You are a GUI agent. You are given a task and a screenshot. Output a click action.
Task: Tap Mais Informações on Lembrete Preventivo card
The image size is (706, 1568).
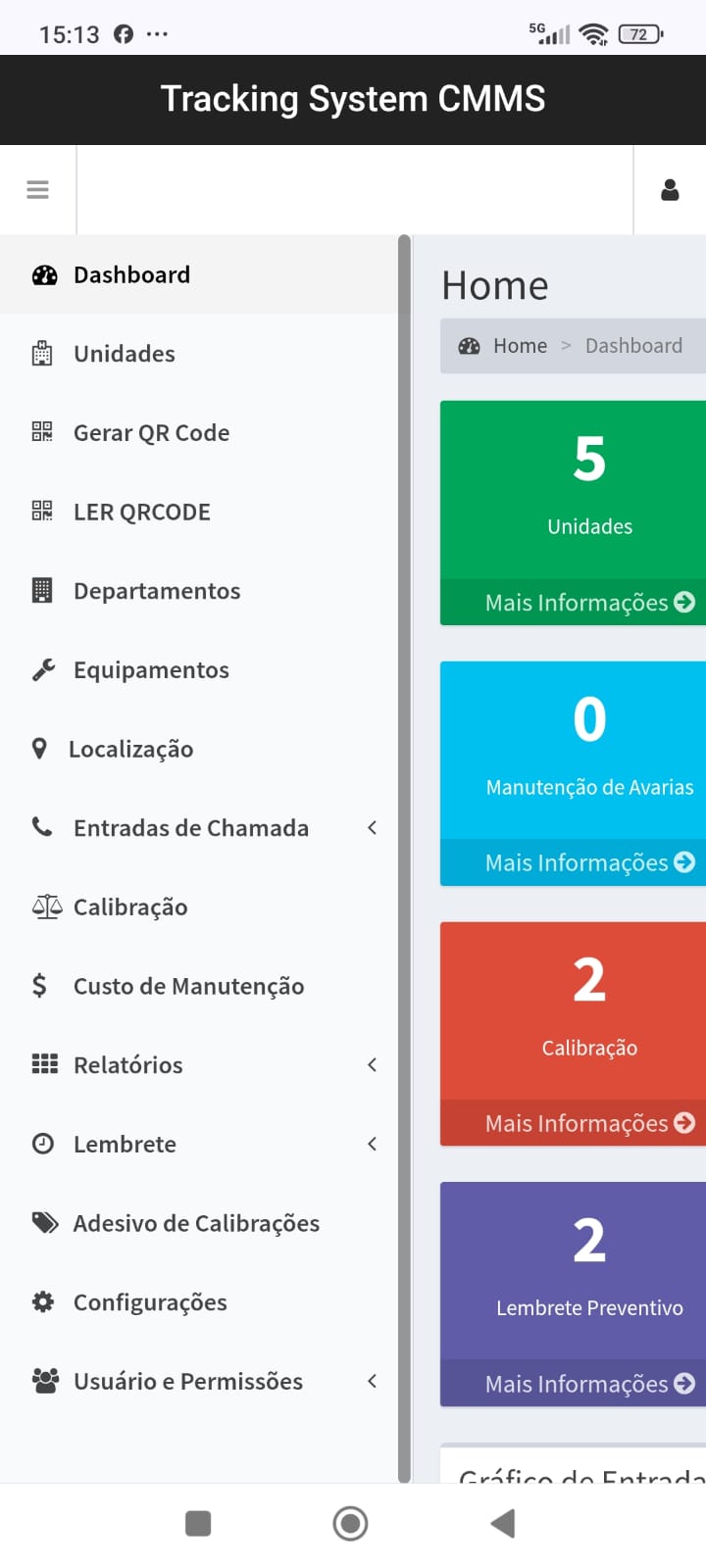[588, 1384]
